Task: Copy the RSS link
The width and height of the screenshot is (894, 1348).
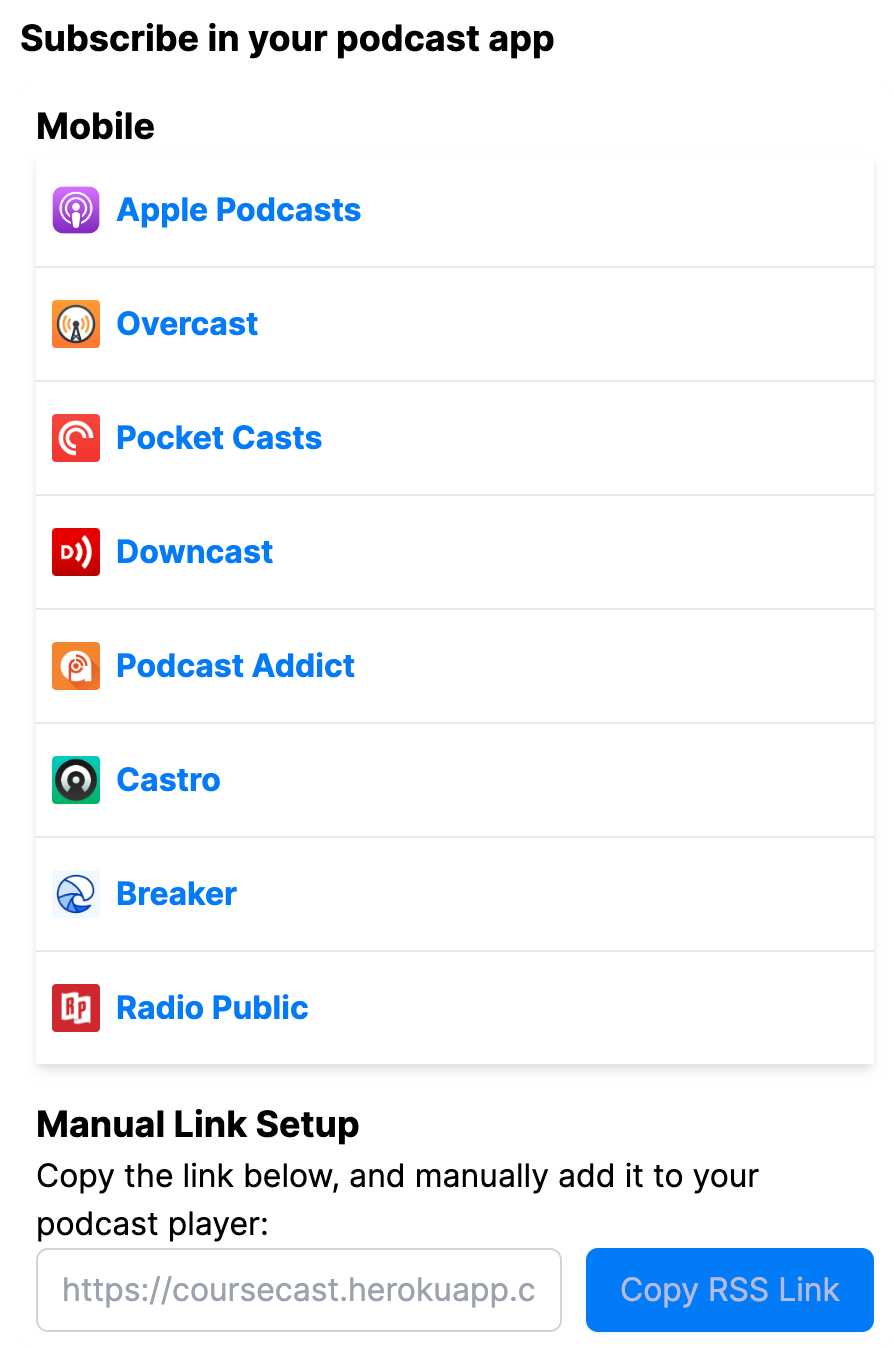Action: tap(729, 1290)
